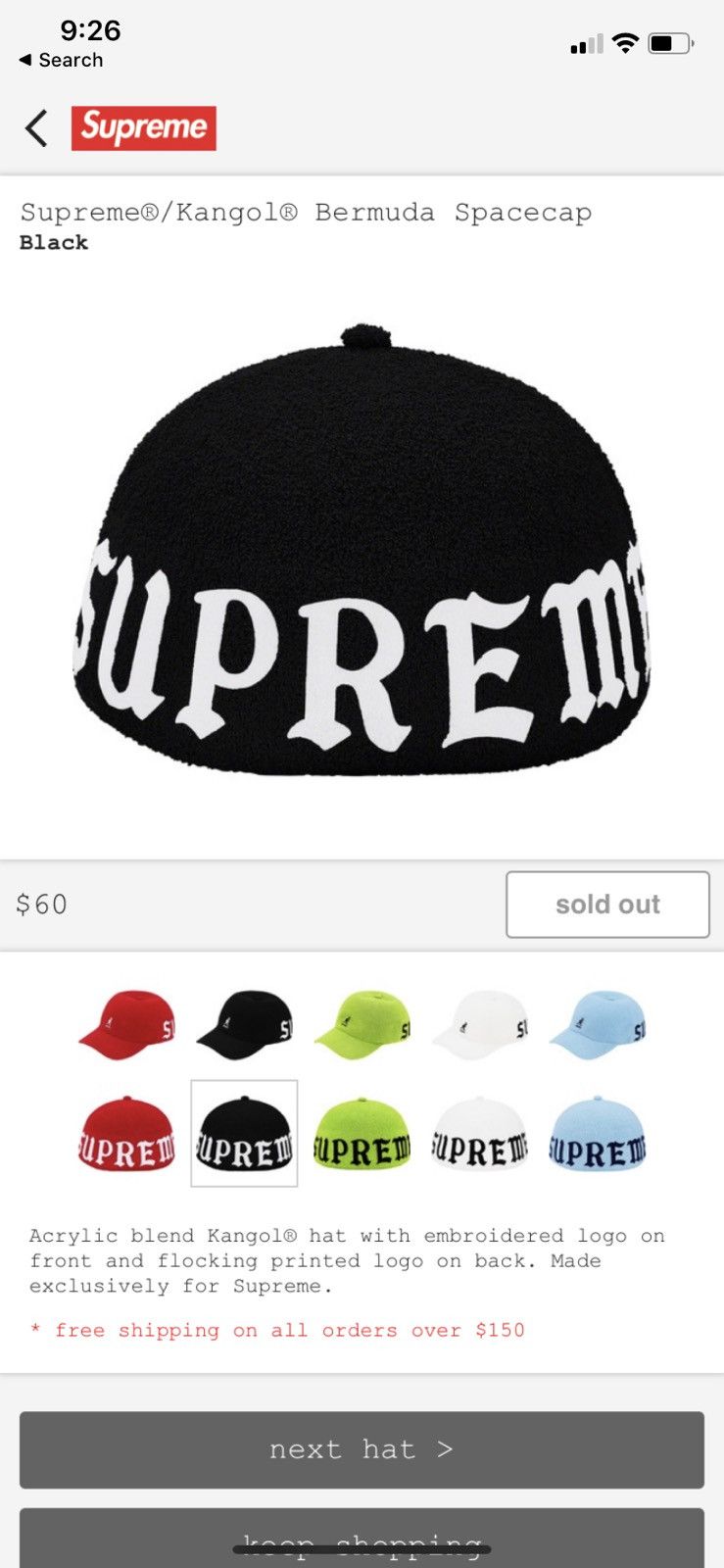This screenshot has height=1568, width=724.
Task: Open the large black Spacecap product image
Action: click(x=362, y=551)
